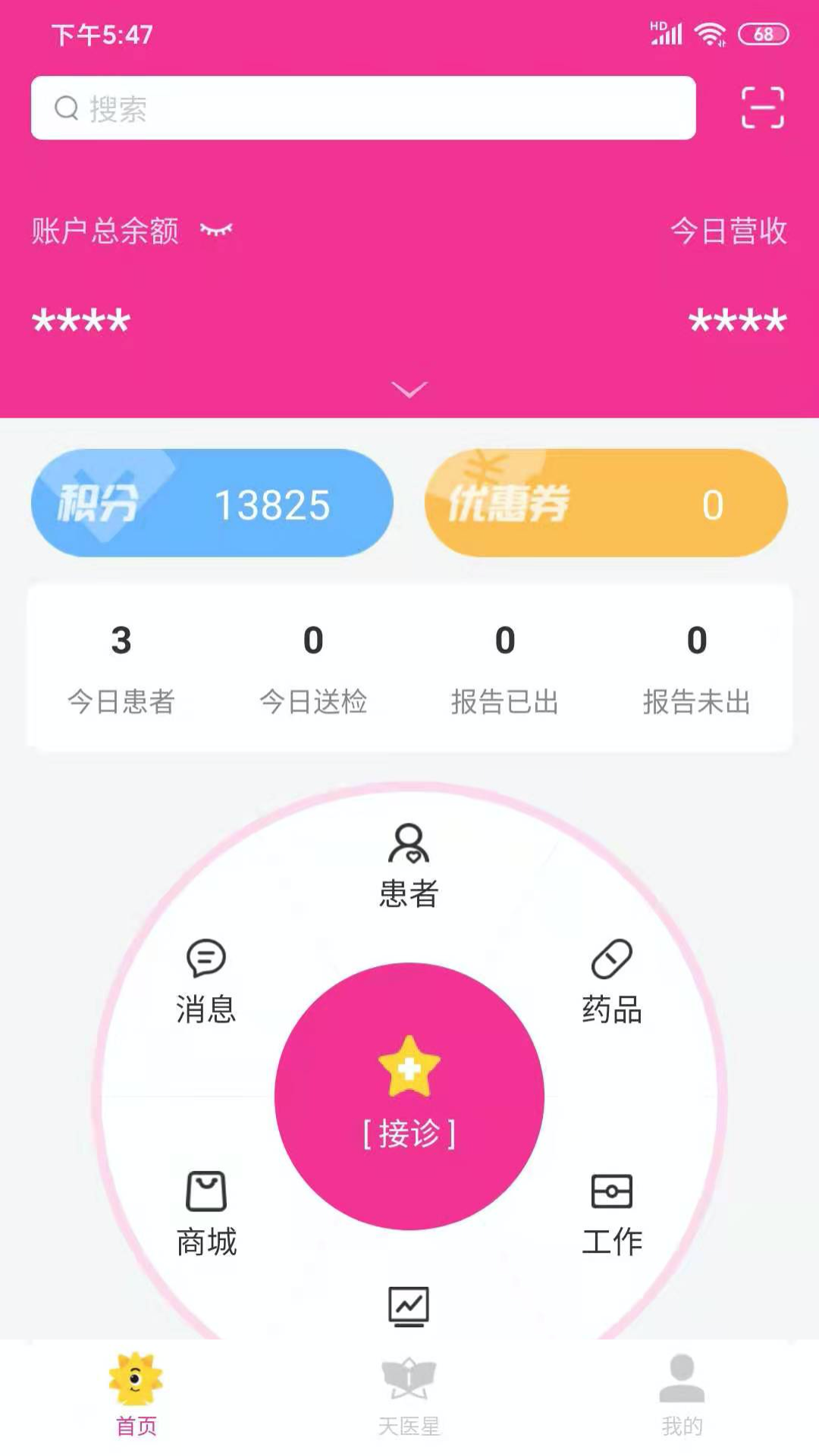Open 药品 medicines

click(x=612, y=981)
